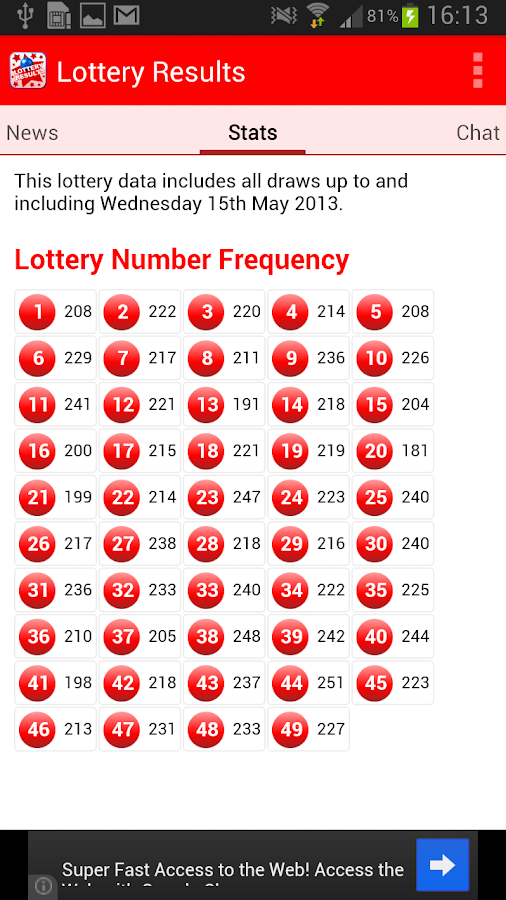Open the overflow menu
The image size is (506, 900).
[x=477, y=71]
